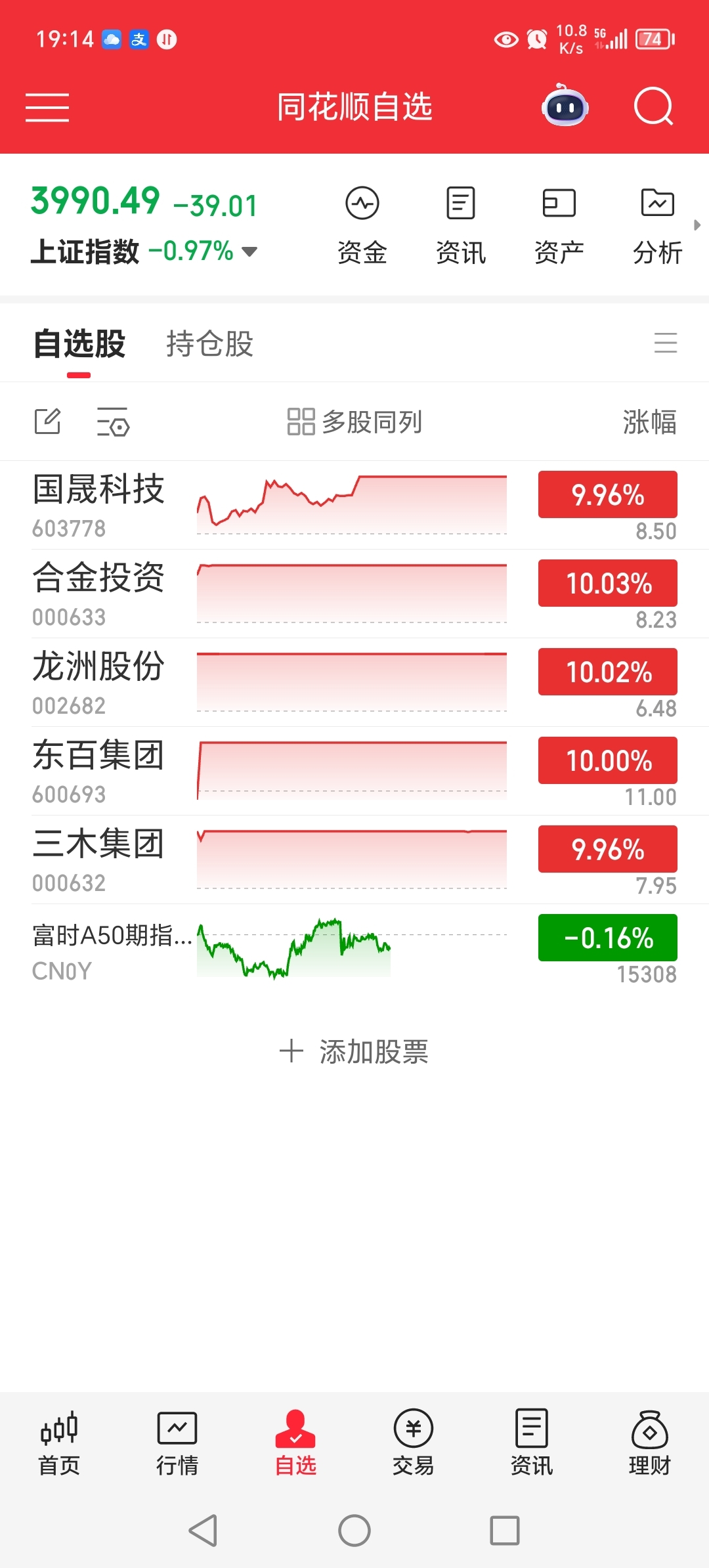
Task: Open the hamburger drawer menu
Action: click(x=47, y=108)
